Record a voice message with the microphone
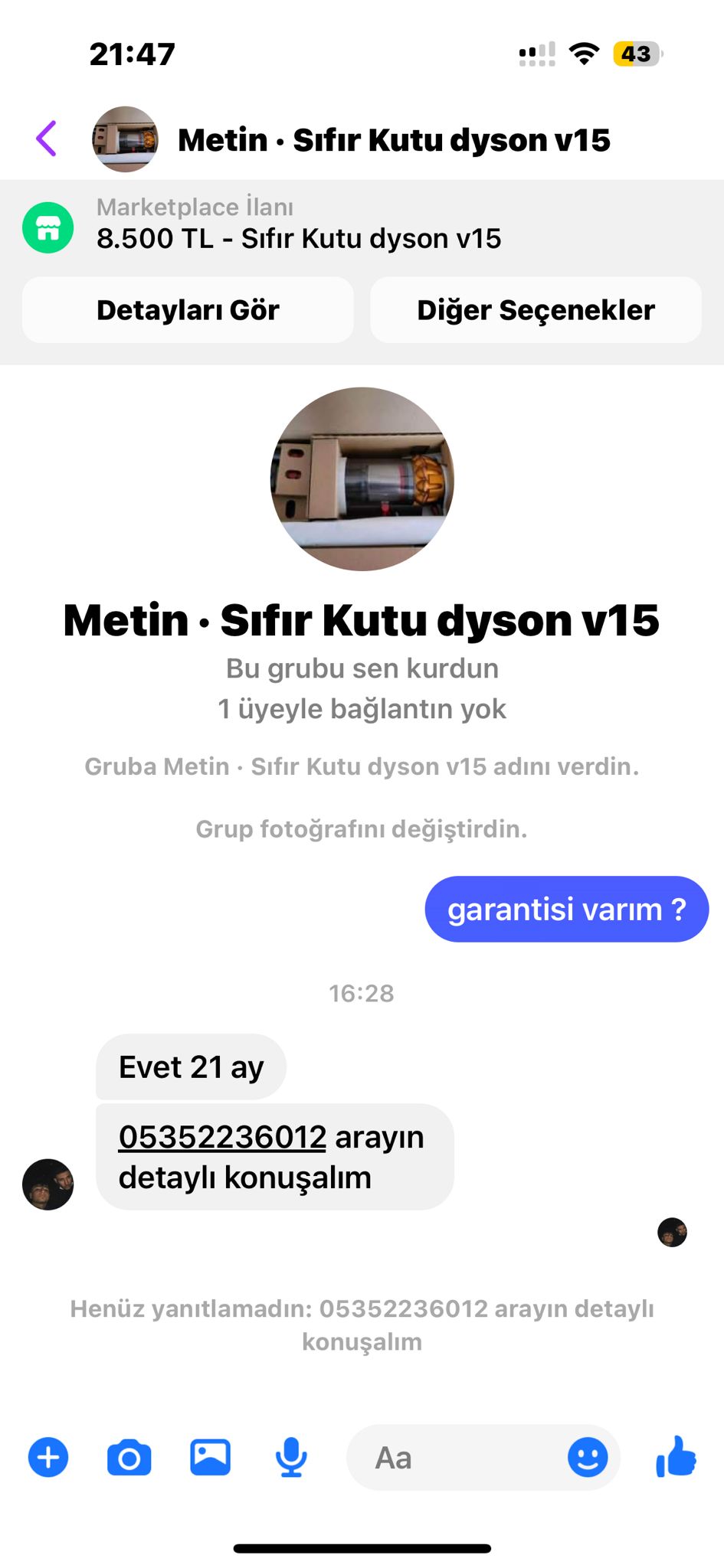 (291, 1457)
